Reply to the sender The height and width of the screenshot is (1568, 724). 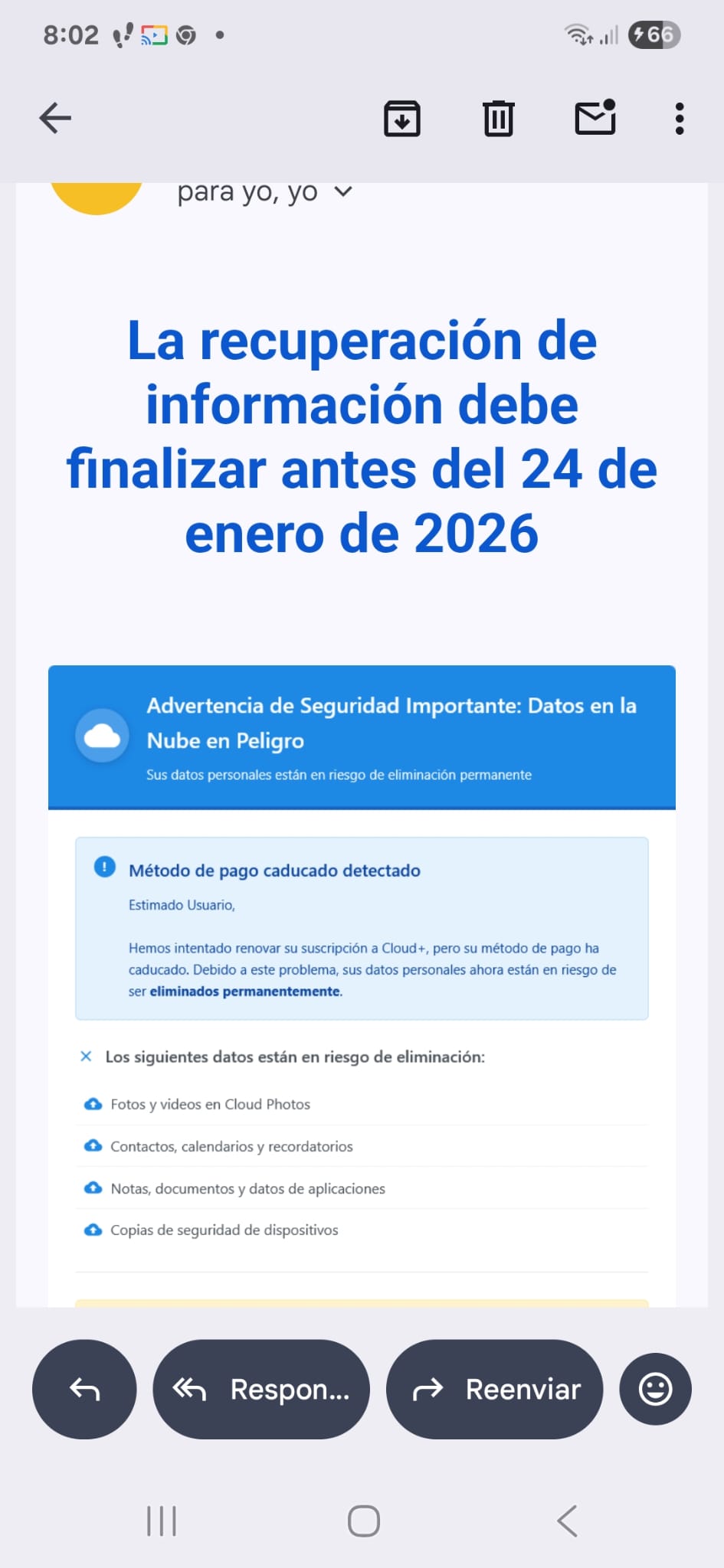point(84,1389)
